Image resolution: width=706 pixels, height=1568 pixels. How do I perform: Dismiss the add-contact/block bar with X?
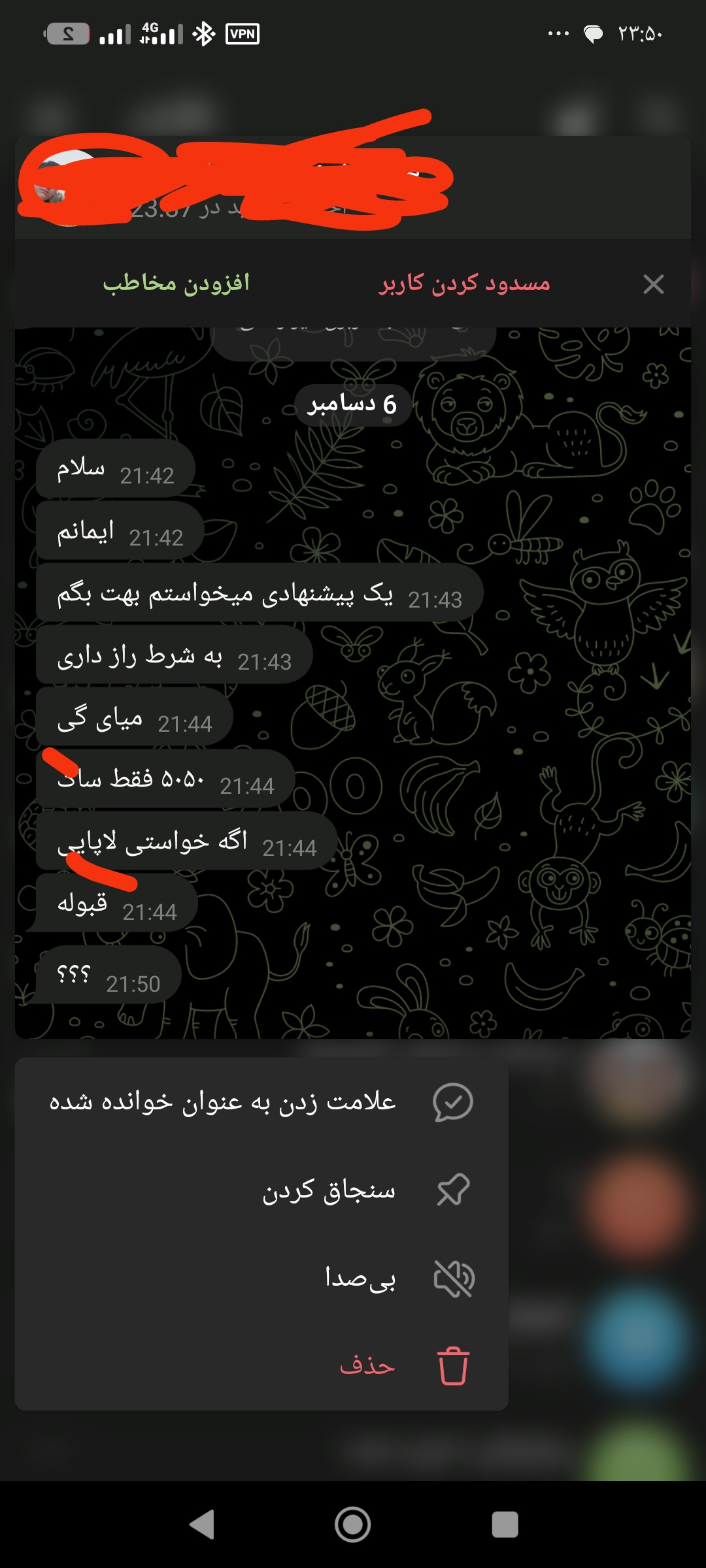coord(653,284)
